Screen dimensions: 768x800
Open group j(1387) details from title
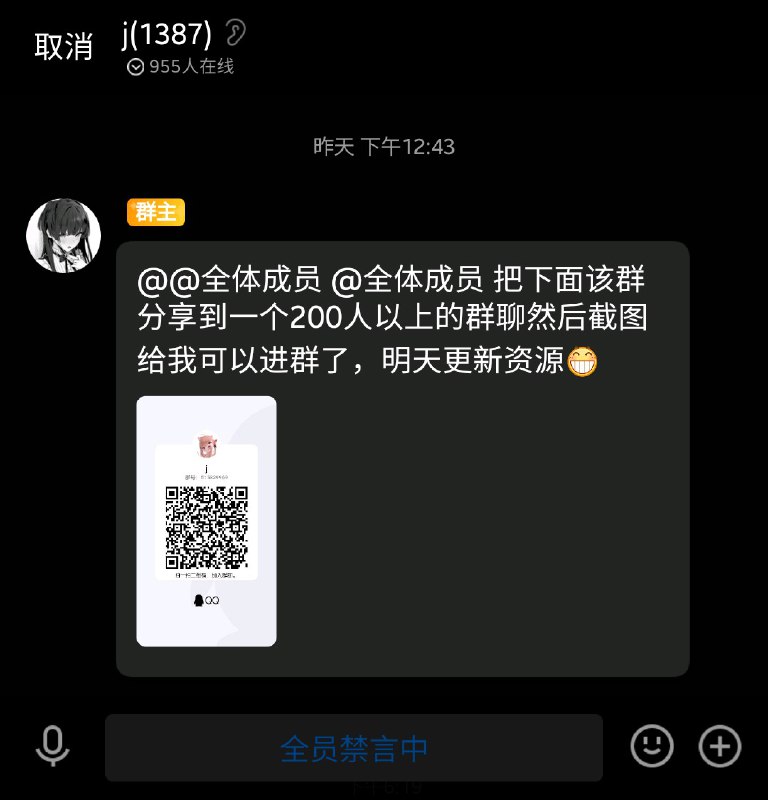167,36
